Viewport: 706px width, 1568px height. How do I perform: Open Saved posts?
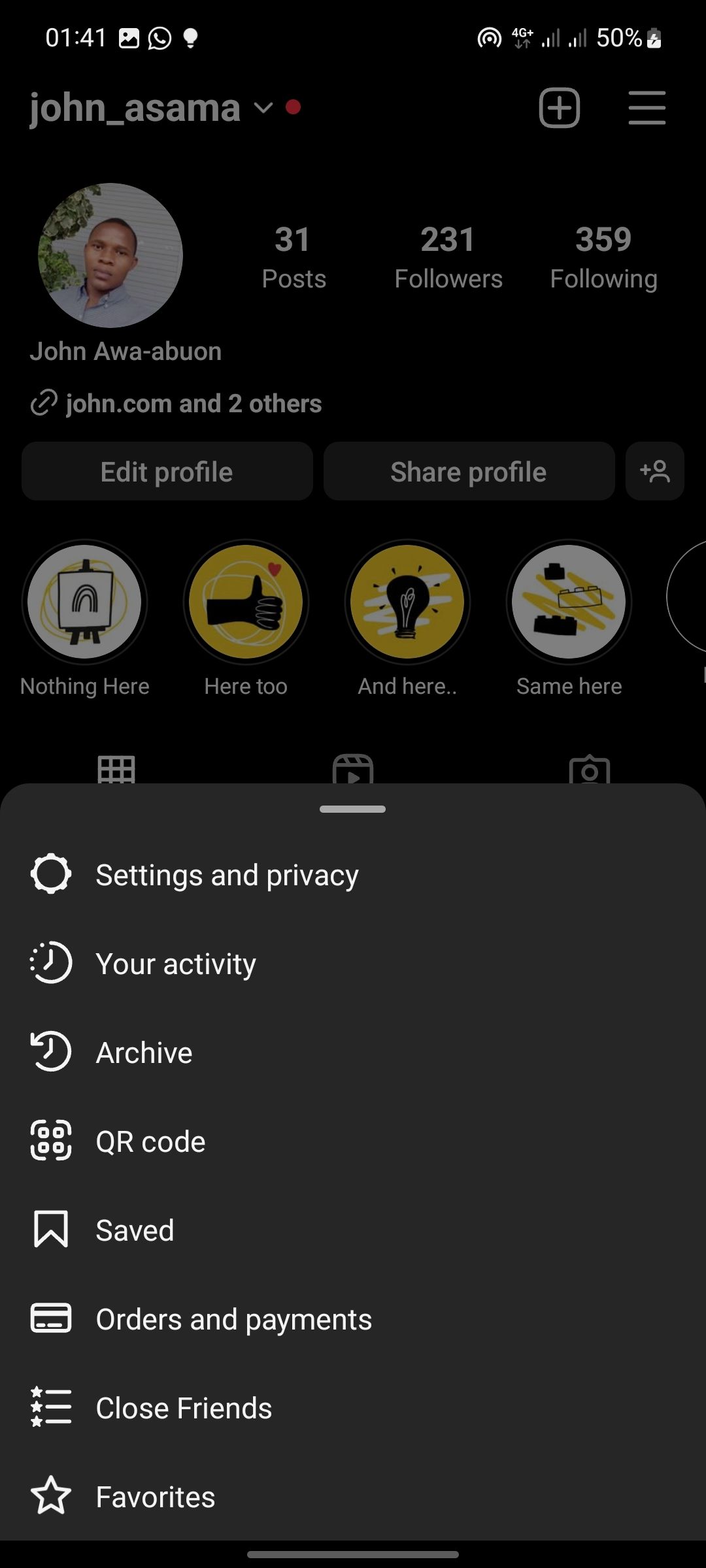pyautogui.click(x=135, y=1230)
